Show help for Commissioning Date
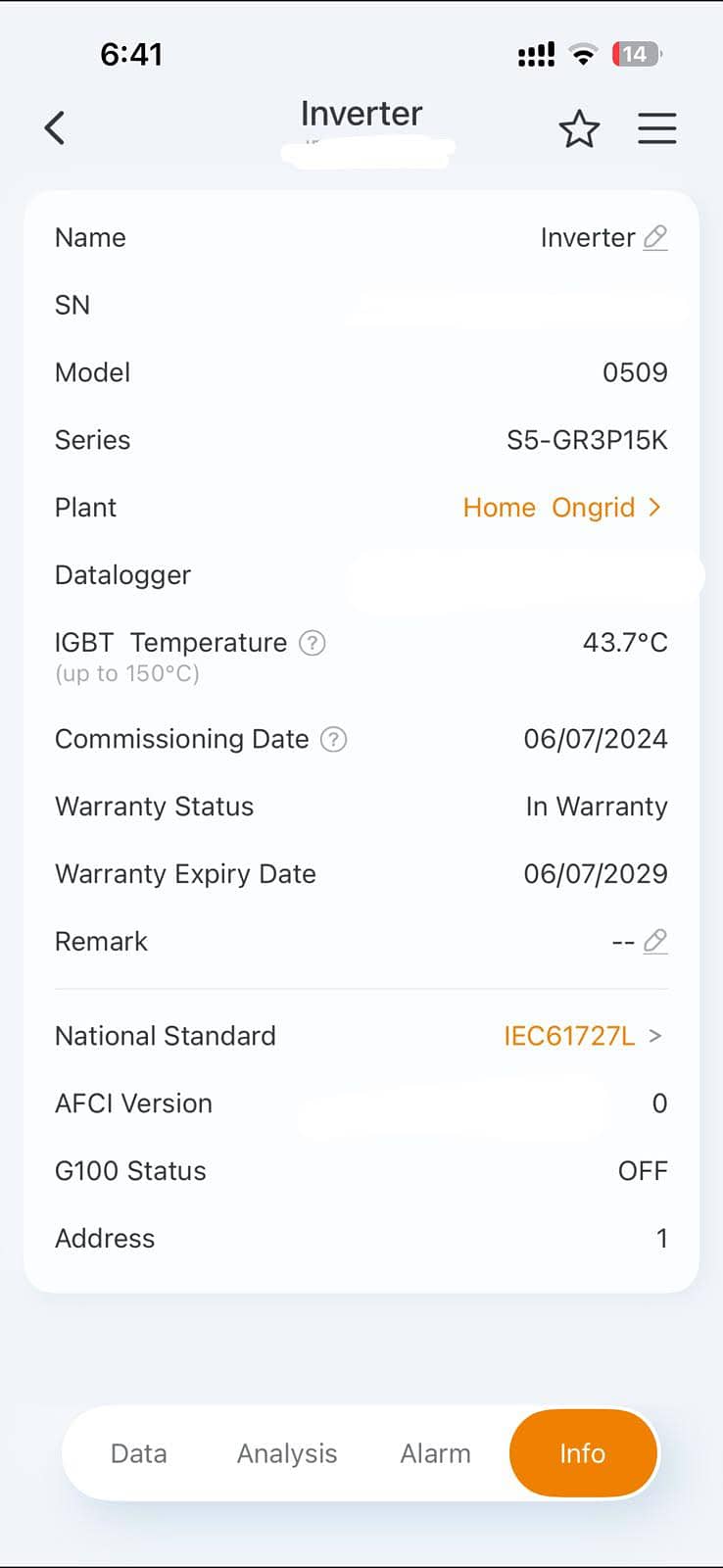 334,739
